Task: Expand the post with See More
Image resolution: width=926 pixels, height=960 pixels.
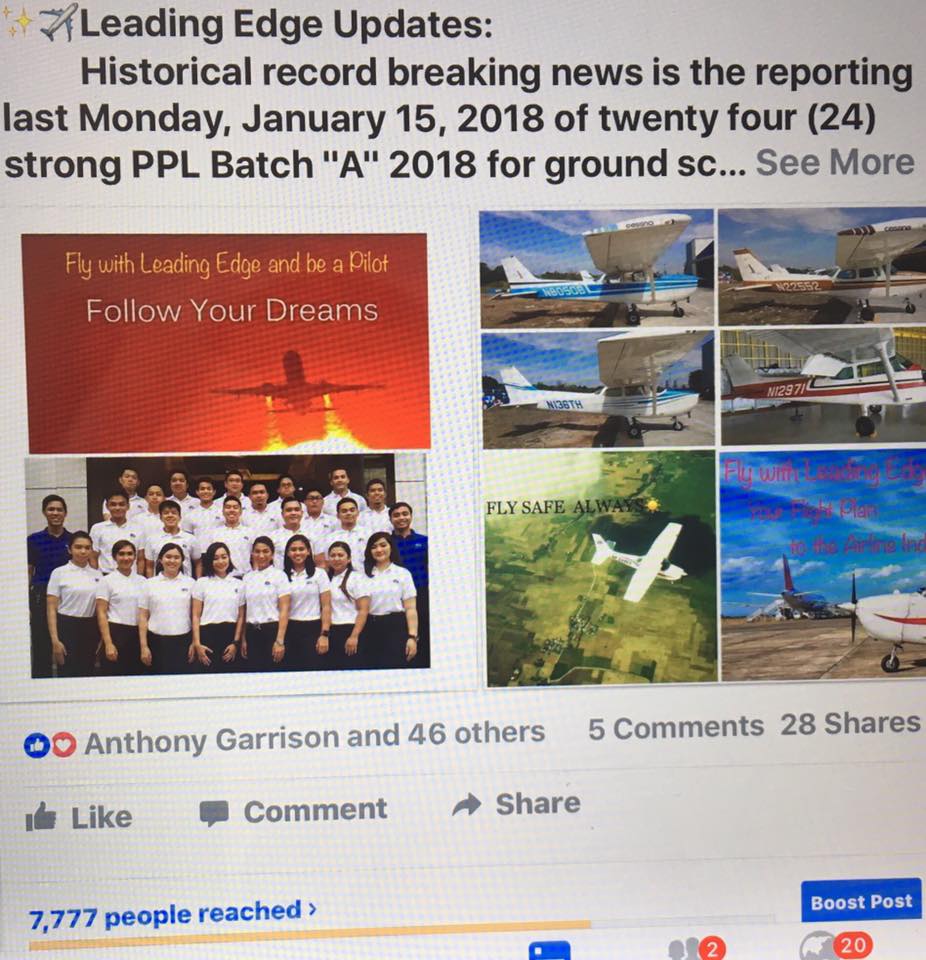Action: pyautogui.click(x=834, y=163)
